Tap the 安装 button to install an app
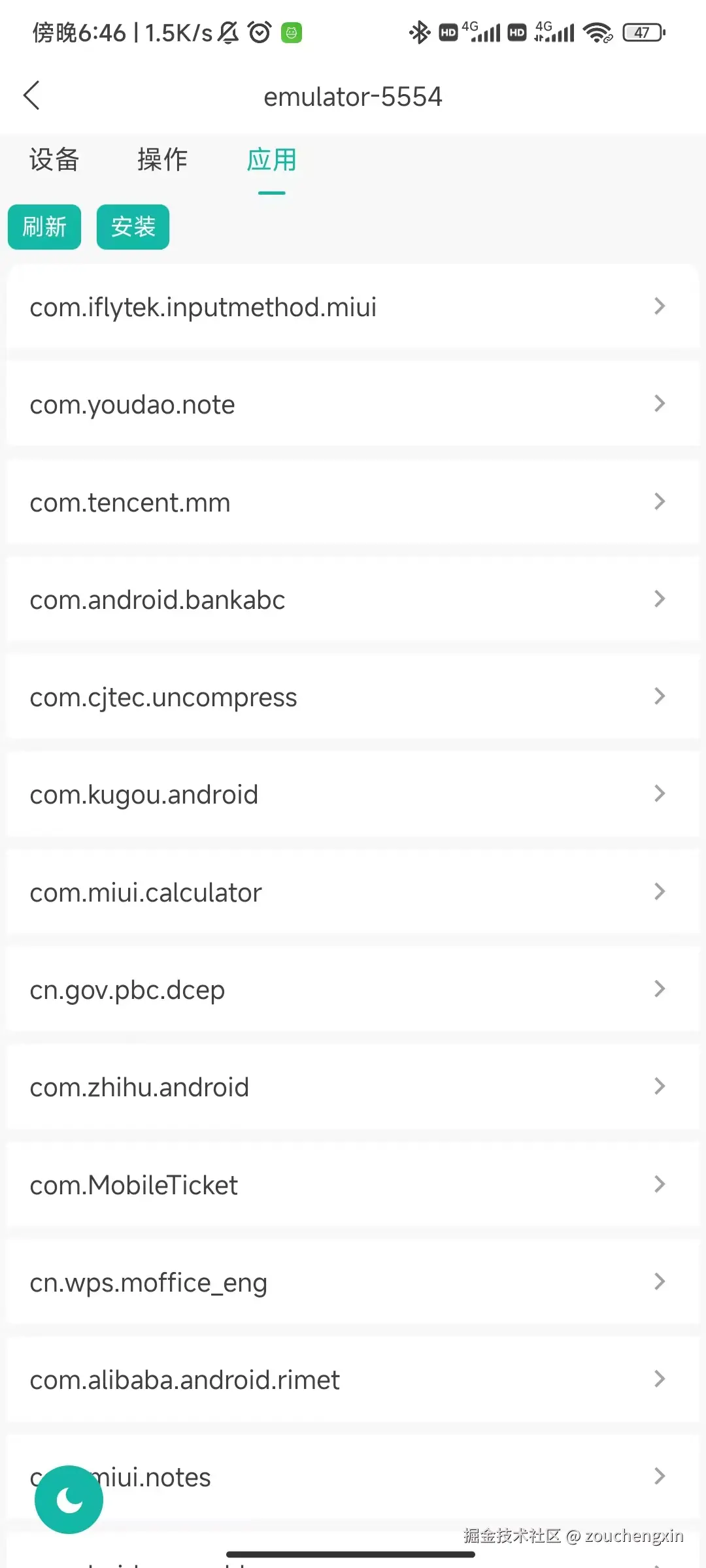 [x=133, y=227]
